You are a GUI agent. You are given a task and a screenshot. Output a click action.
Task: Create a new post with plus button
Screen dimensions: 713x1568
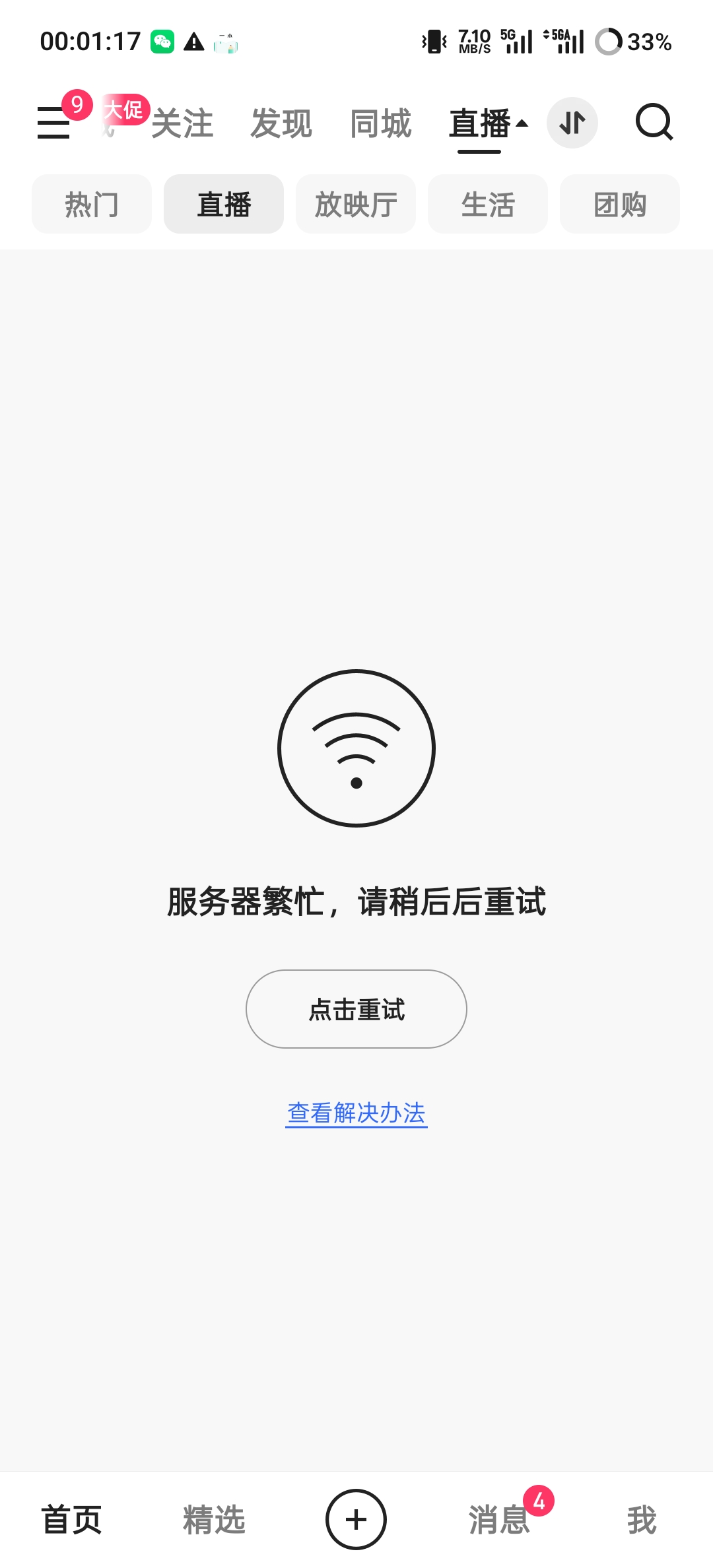tap(356, 1519)
